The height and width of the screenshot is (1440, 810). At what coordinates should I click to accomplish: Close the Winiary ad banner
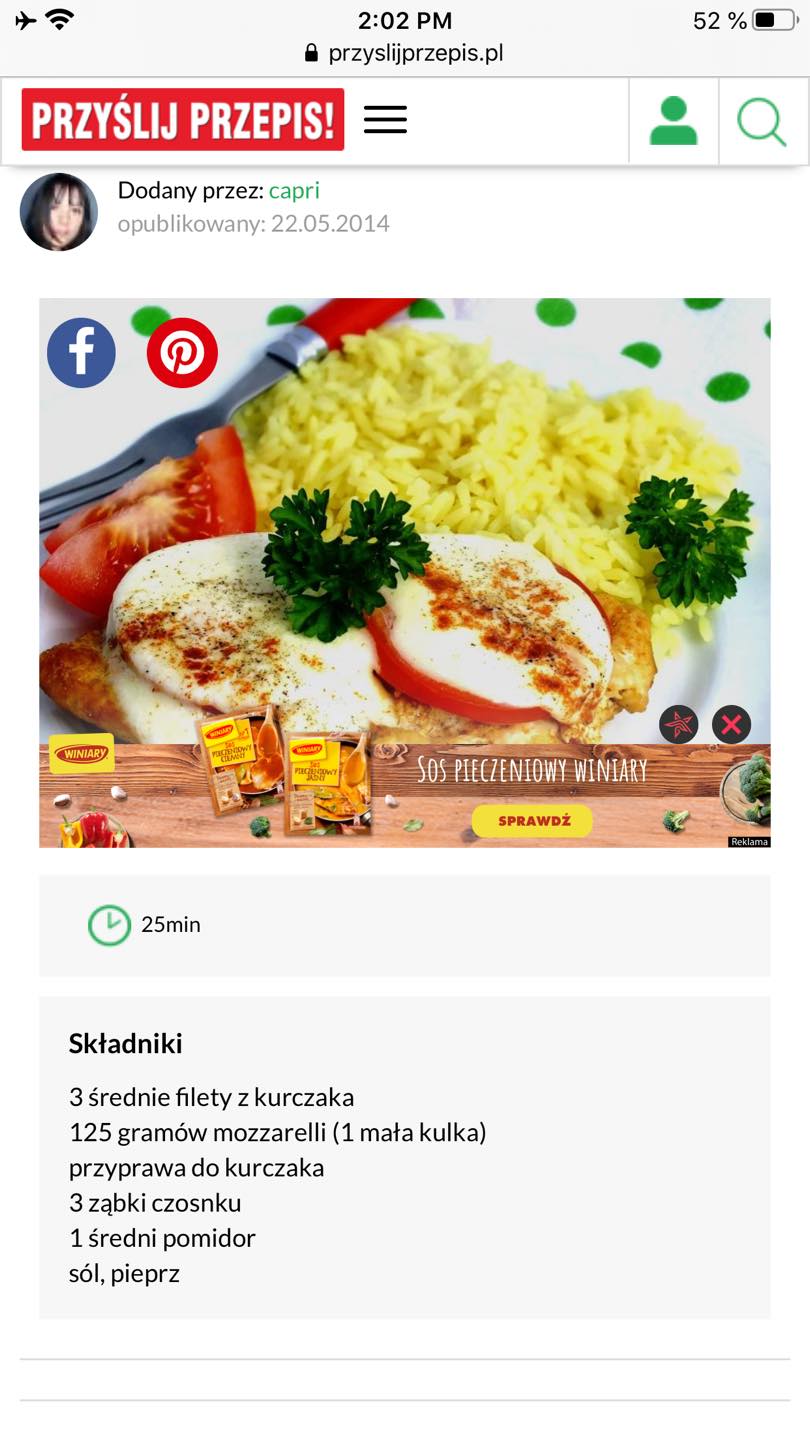(x=731, y=724)
